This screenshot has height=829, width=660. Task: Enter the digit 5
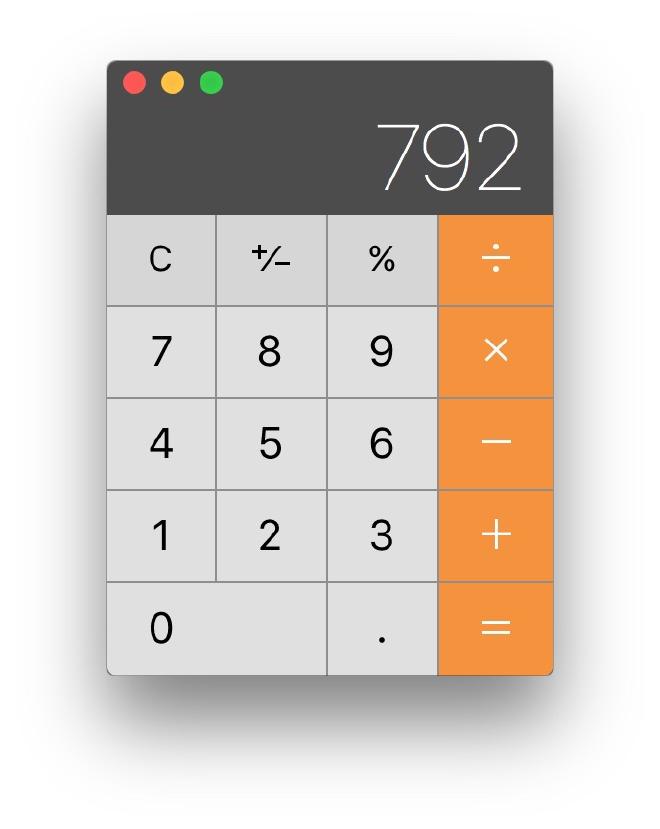[271, 444]
